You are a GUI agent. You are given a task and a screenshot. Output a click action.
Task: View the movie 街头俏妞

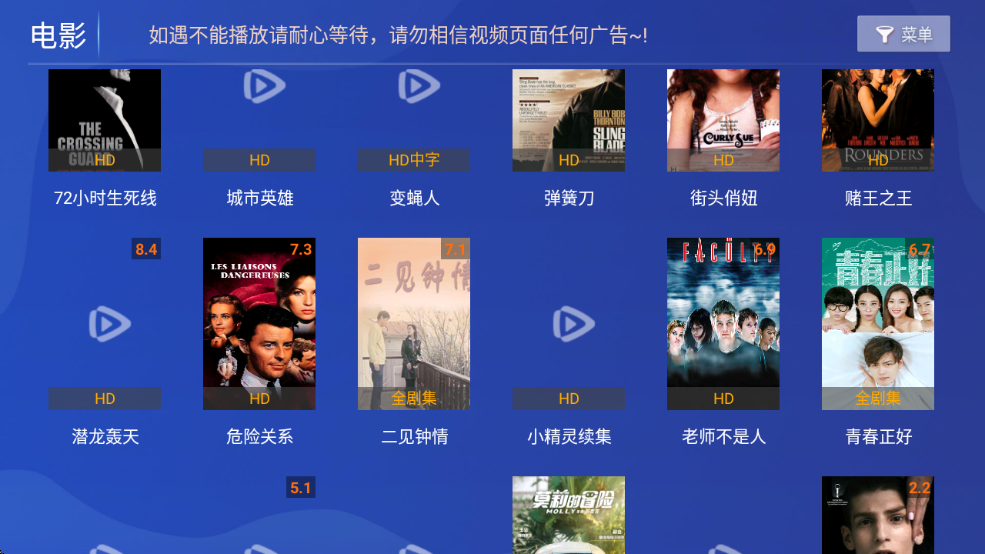723,121
